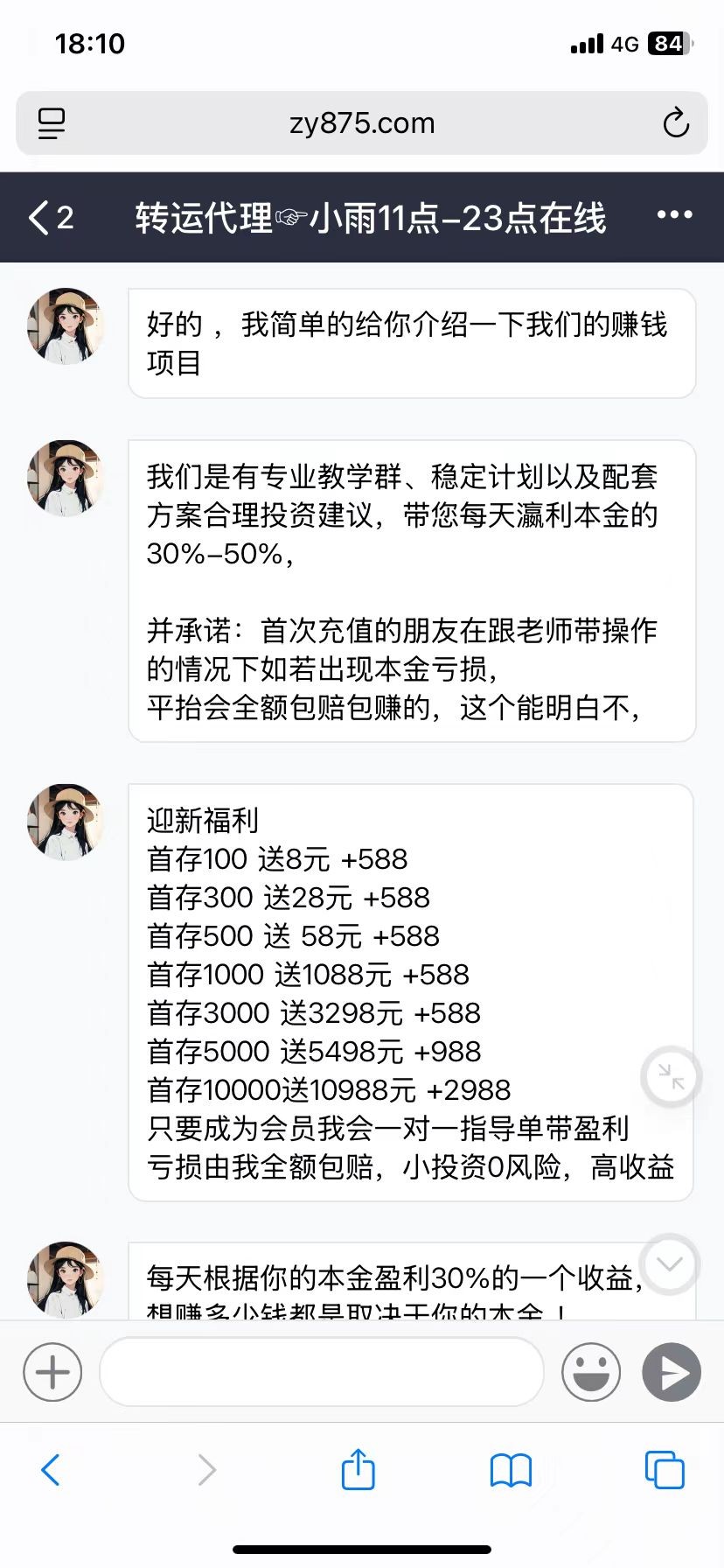
Task: Open Safari bookmarks
Action: tap(511, 1470)
